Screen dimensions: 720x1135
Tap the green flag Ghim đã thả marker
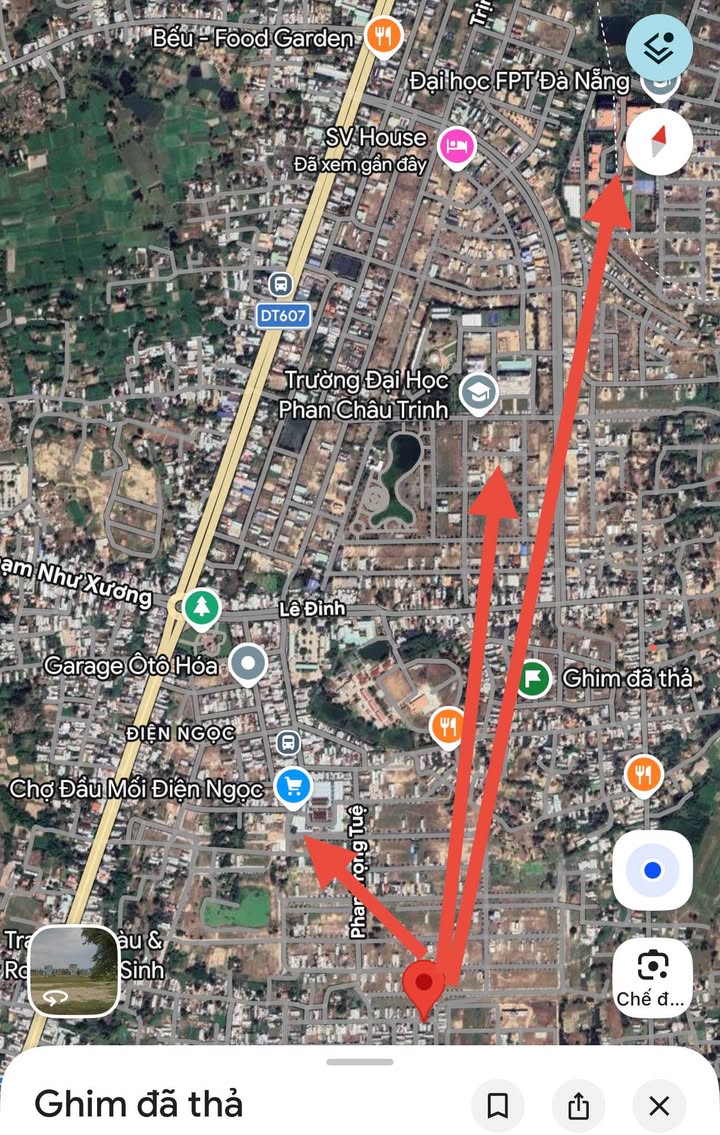[535, 679]
